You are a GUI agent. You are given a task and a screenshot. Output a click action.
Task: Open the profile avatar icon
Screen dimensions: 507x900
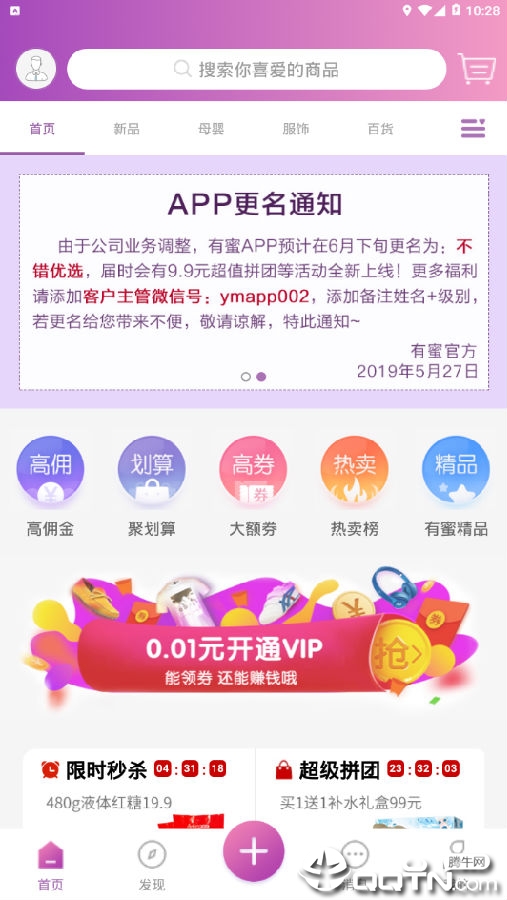tap(36, 69)
